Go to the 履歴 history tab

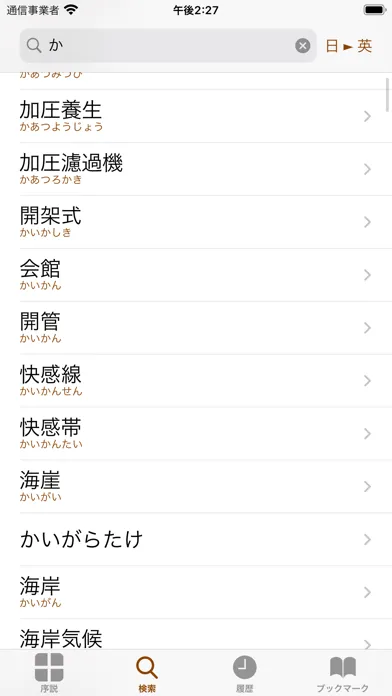245,673
